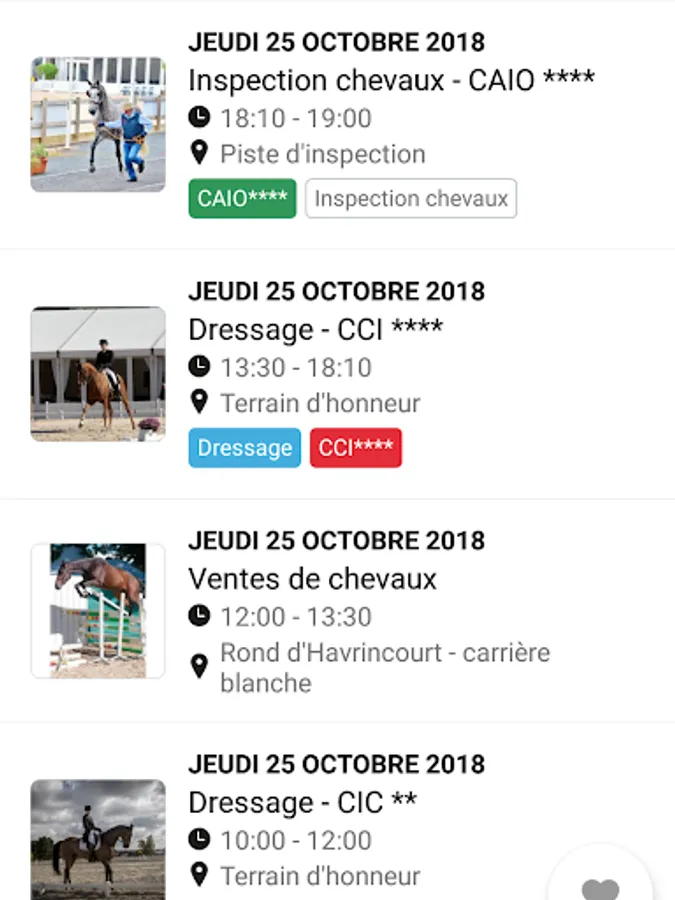Select the Inspection chevaux chip
This screenshot has height=900, width=675.
click(411, 199)
